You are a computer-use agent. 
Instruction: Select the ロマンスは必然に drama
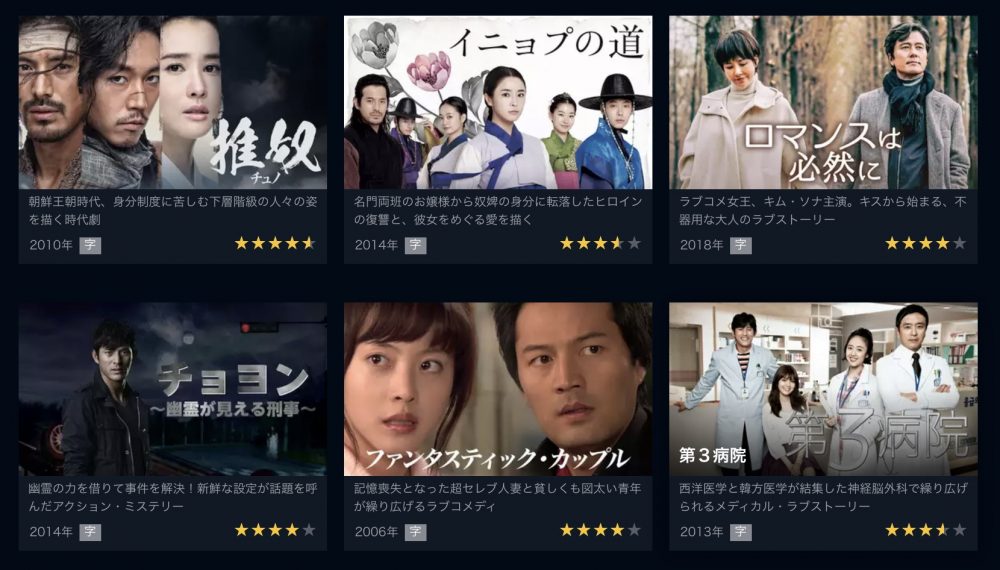823,102
